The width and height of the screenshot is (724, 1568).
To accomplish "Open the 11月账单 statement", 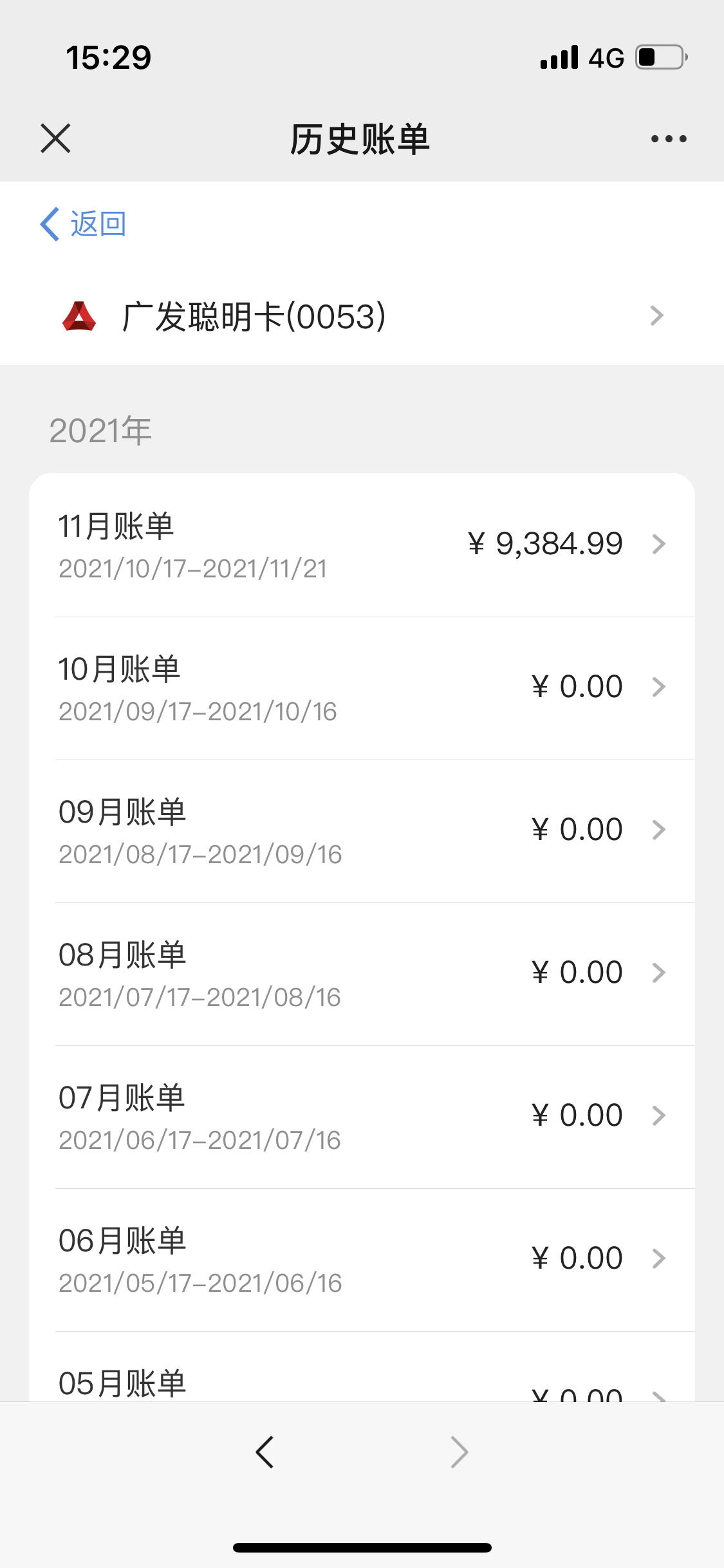I will (x=362, y=545).
